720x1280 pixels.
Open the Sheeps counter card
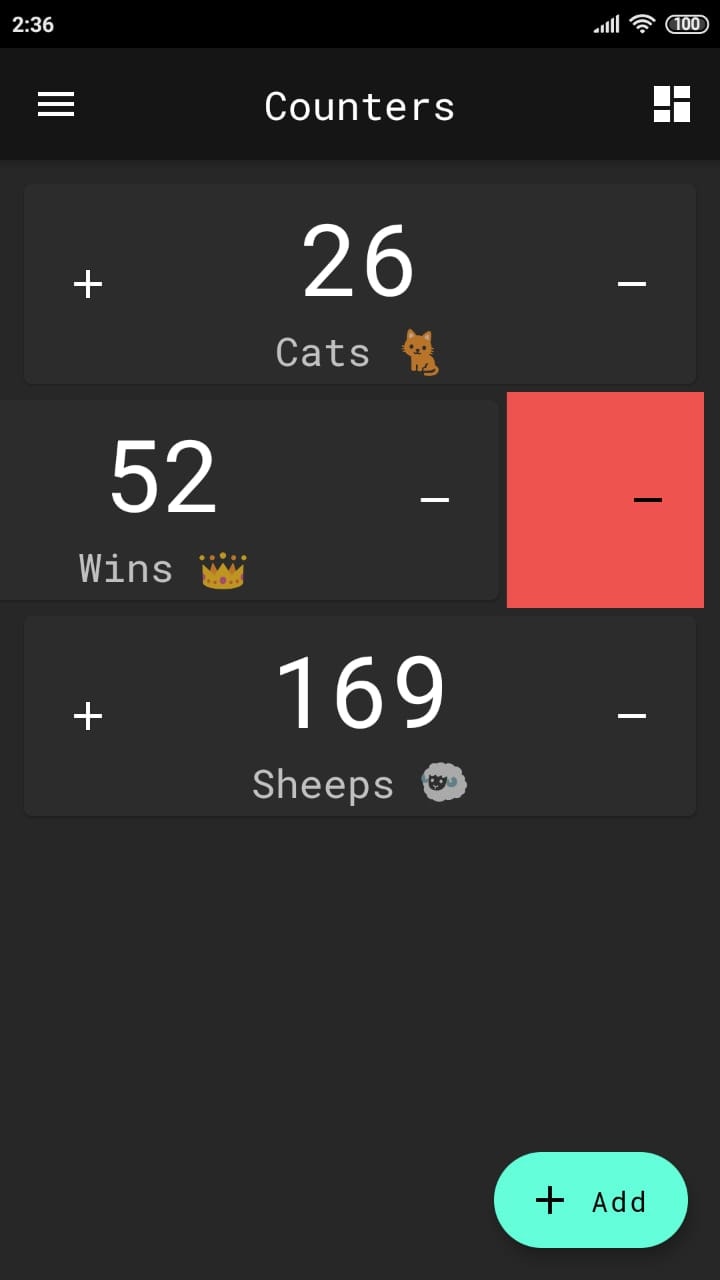(x=360, y=716)
